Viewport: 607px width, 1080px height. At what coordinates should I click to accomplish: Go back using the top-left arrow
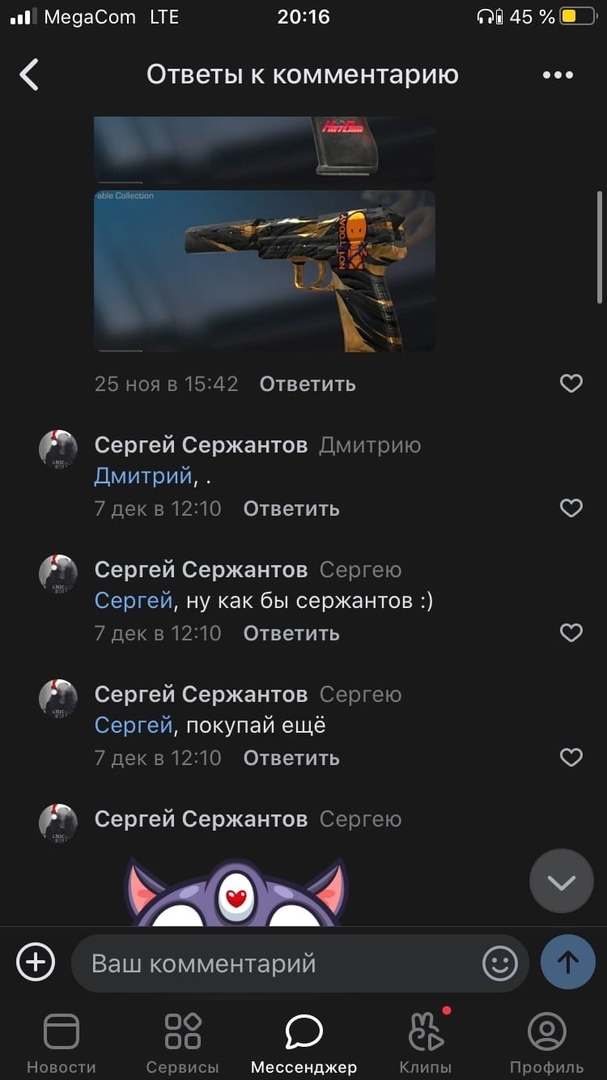(x=29, y=75)
